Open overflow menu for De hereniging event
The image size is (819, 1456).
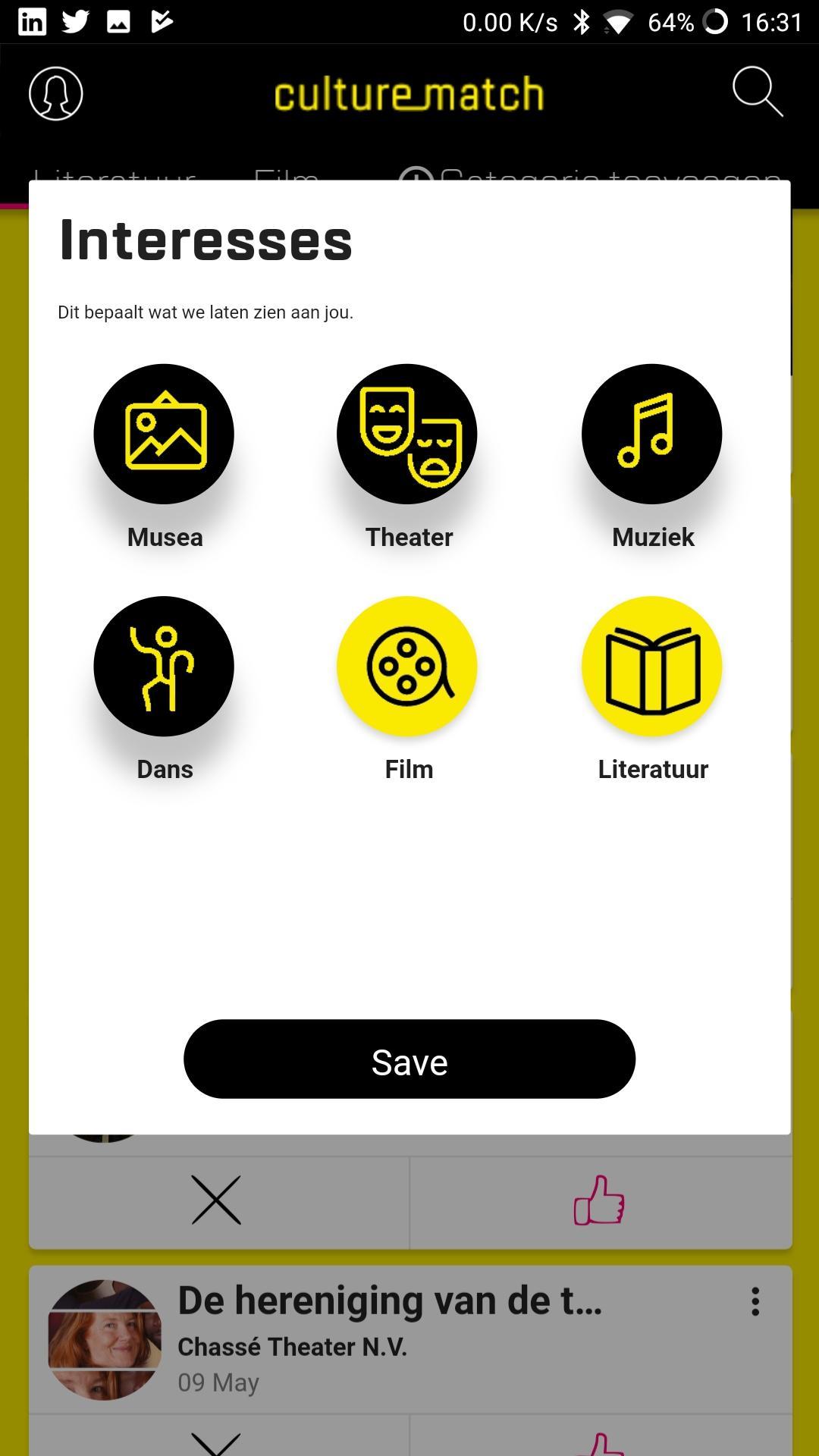pyautogui.click(x=755, y=1301)
